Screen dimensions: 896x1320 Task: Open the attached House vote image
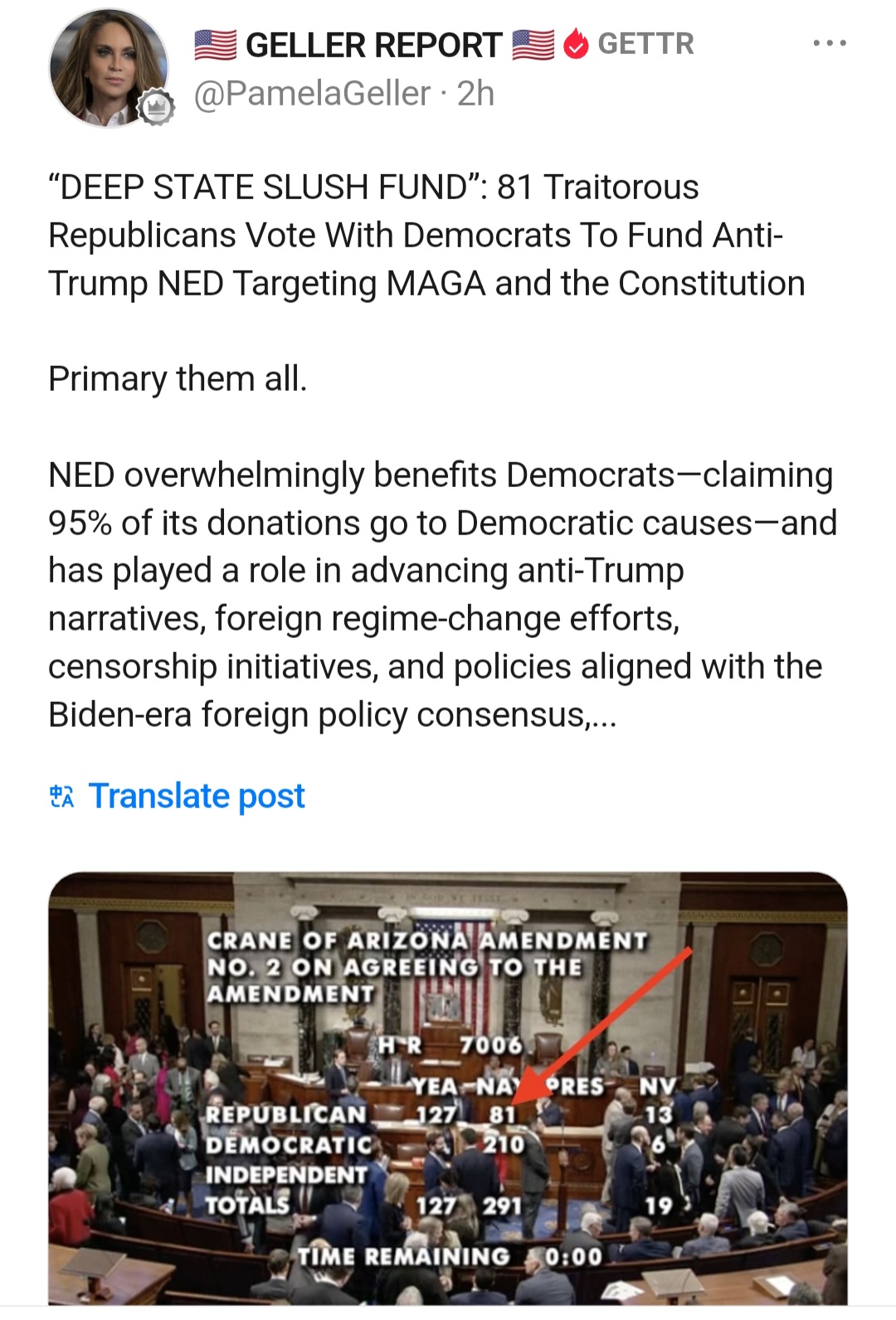pyautogui.click(x=448, y=1087)
